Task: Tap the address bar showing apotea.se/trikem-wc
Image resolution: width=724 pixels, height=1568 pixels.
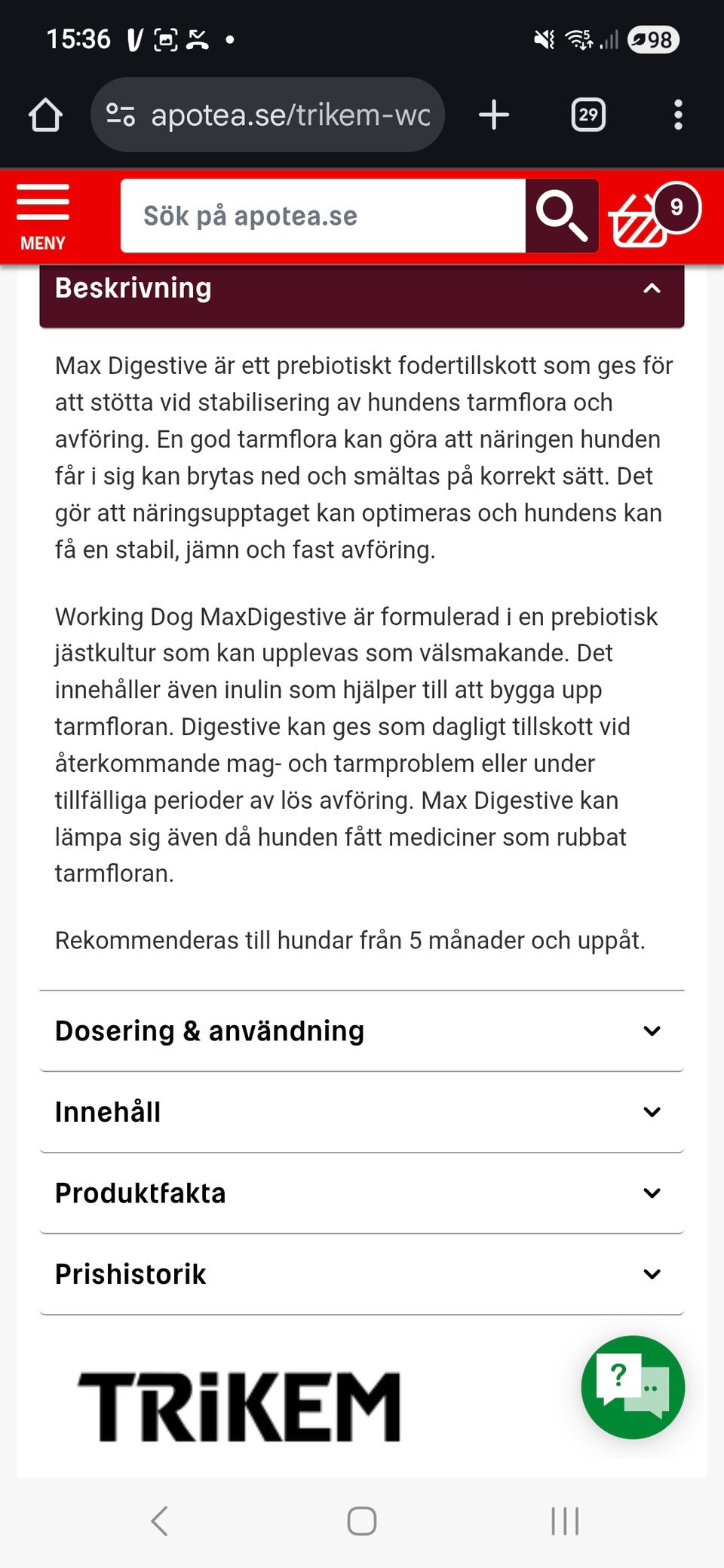Action: 290,115
